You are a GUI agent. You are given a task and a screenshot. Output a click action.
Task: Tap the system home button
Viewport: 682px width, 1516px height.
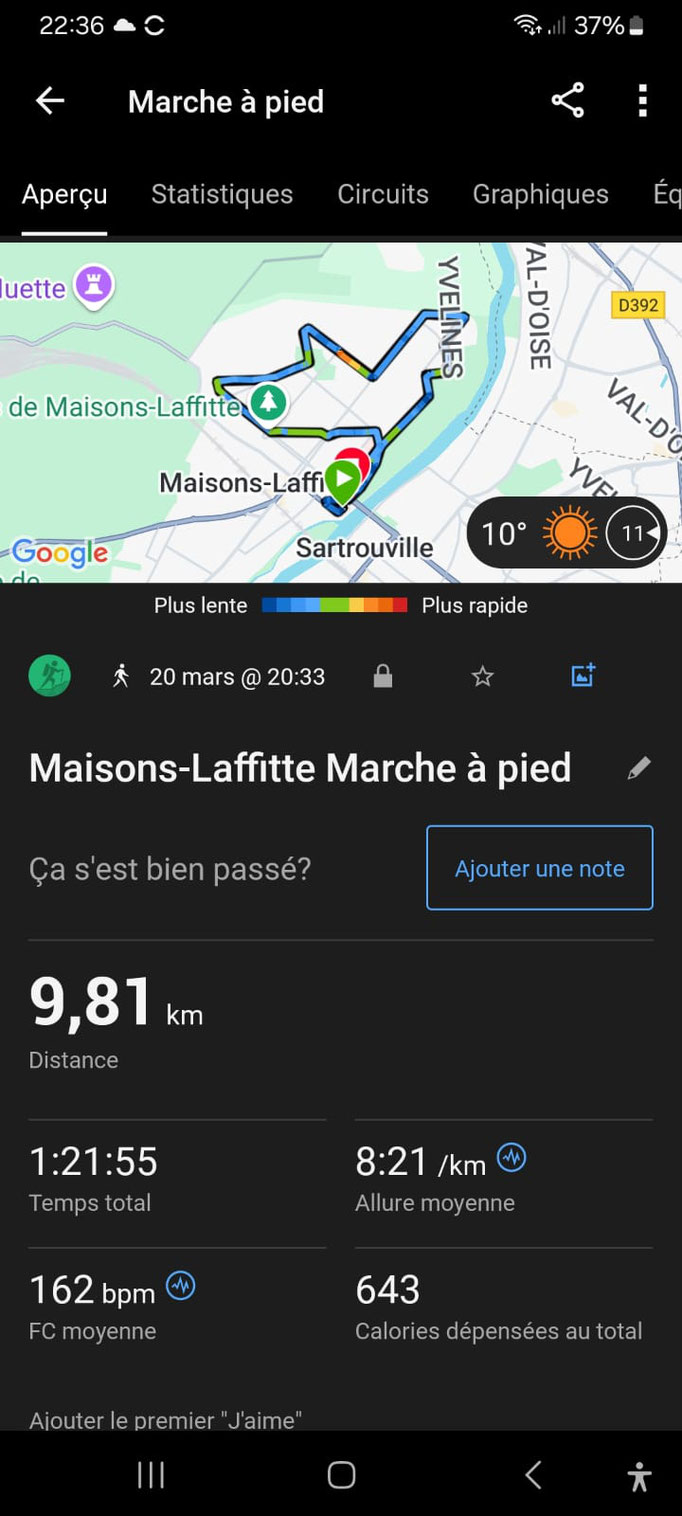coord(341,1475)
